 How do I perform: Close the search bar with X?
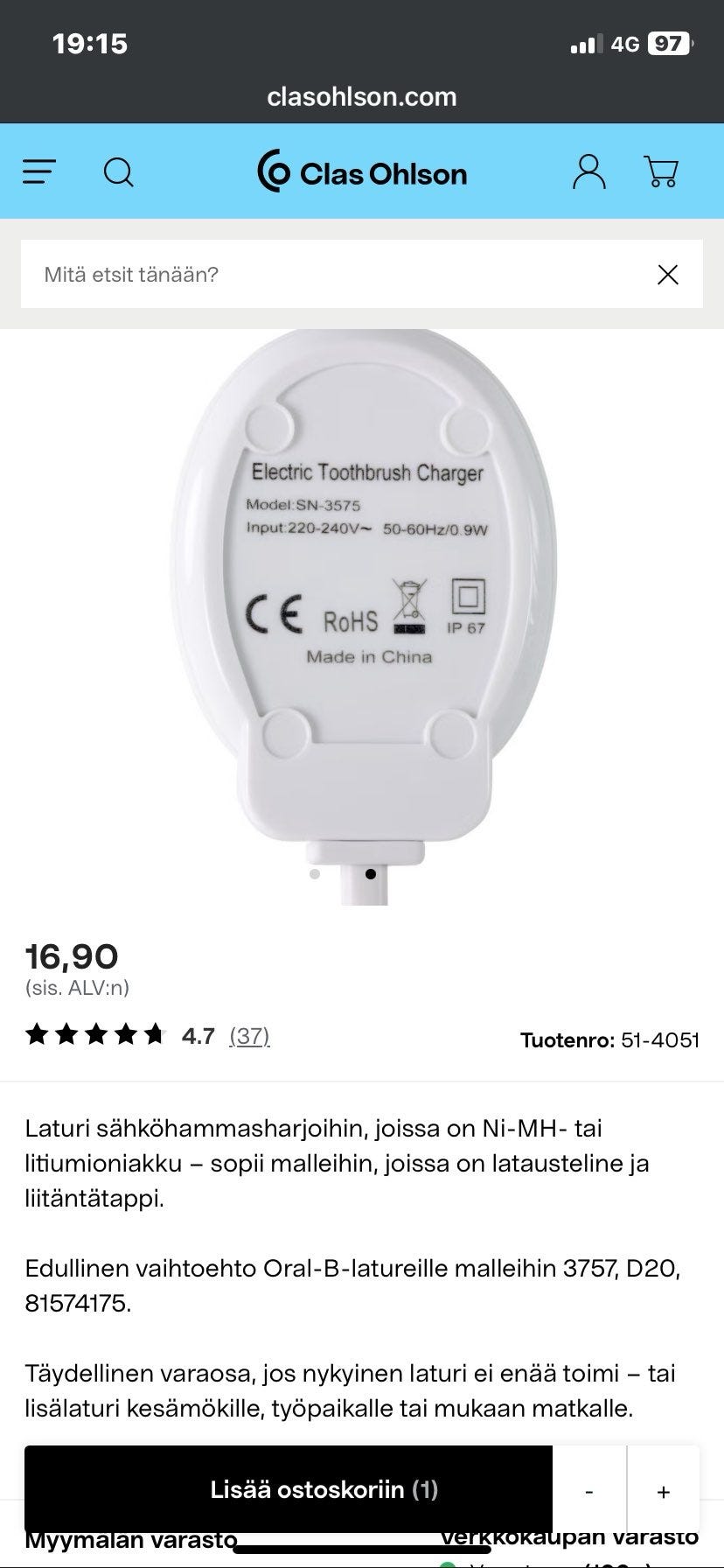click(668, 275)
